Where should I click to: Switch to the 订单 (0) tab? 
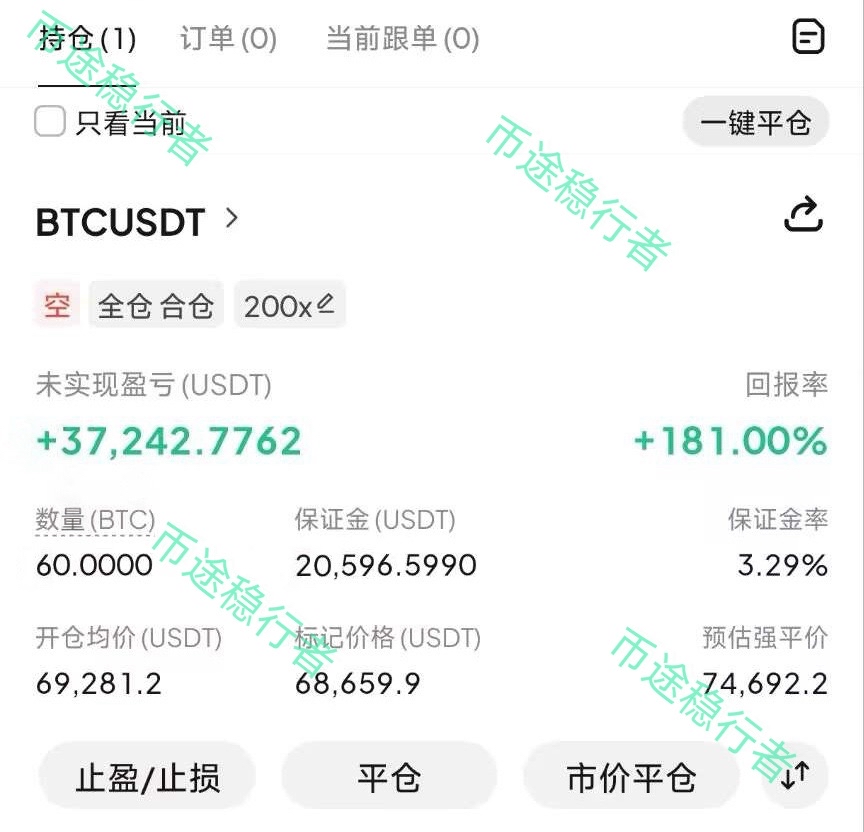click(228, 39)
